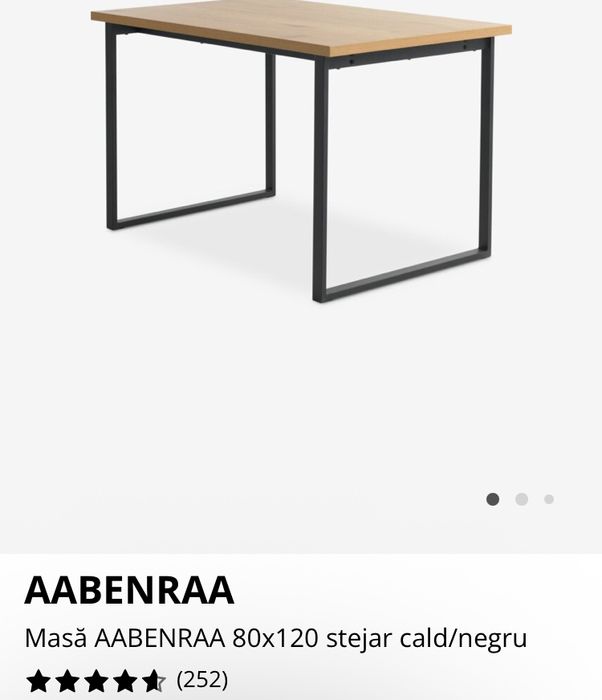
Task: Jump to the second photo indicator dot
Action: tap(521, 499)
